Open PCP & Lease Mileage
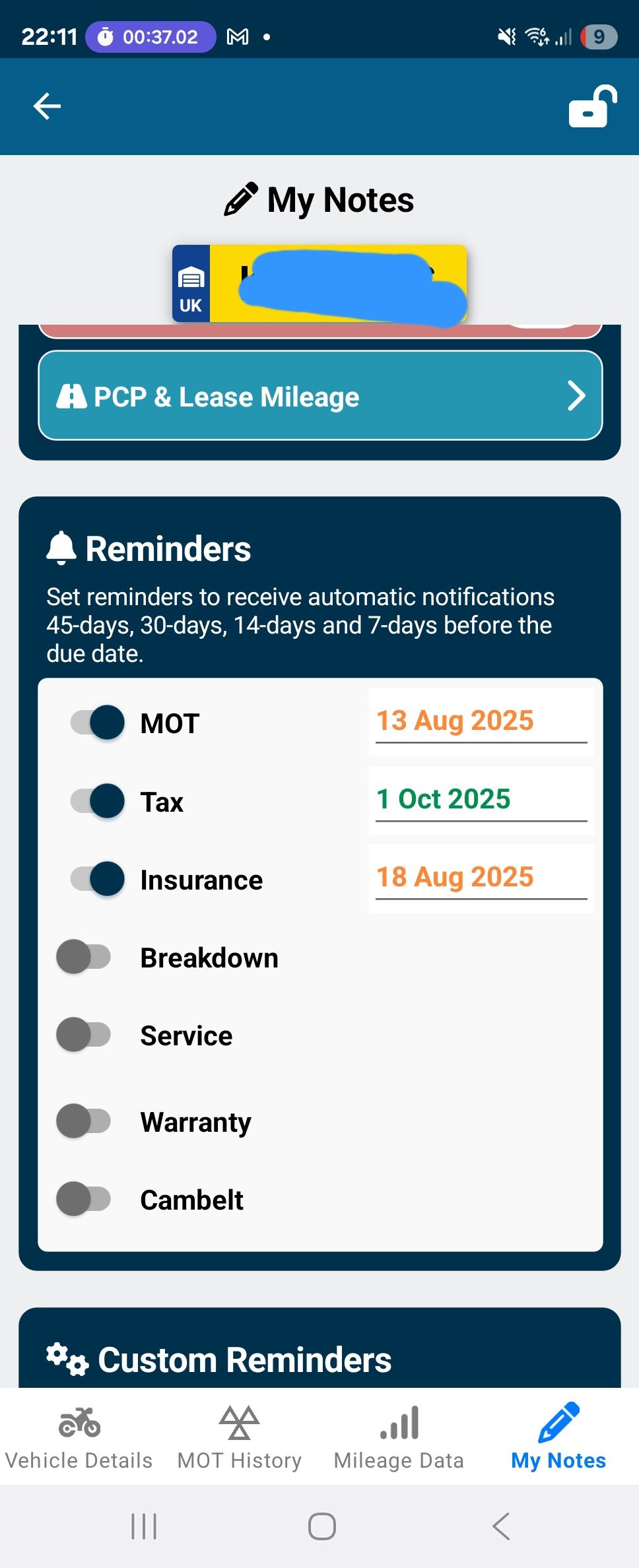 click(x=320, y=396)
